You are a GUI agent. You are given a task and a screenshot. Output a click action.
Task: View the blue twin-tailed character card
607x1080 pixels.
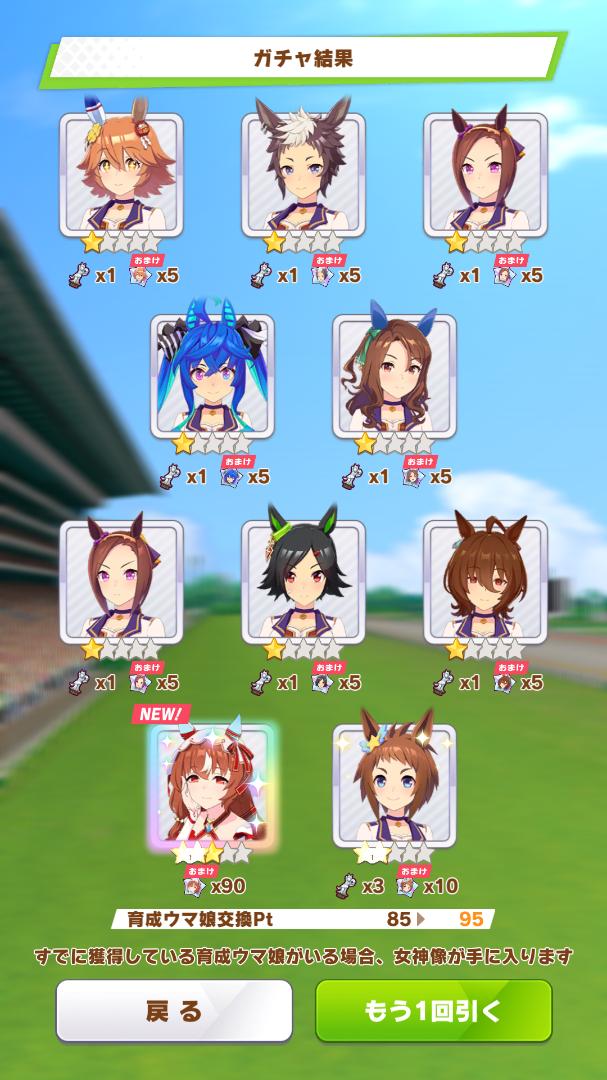tap(212, 378)
